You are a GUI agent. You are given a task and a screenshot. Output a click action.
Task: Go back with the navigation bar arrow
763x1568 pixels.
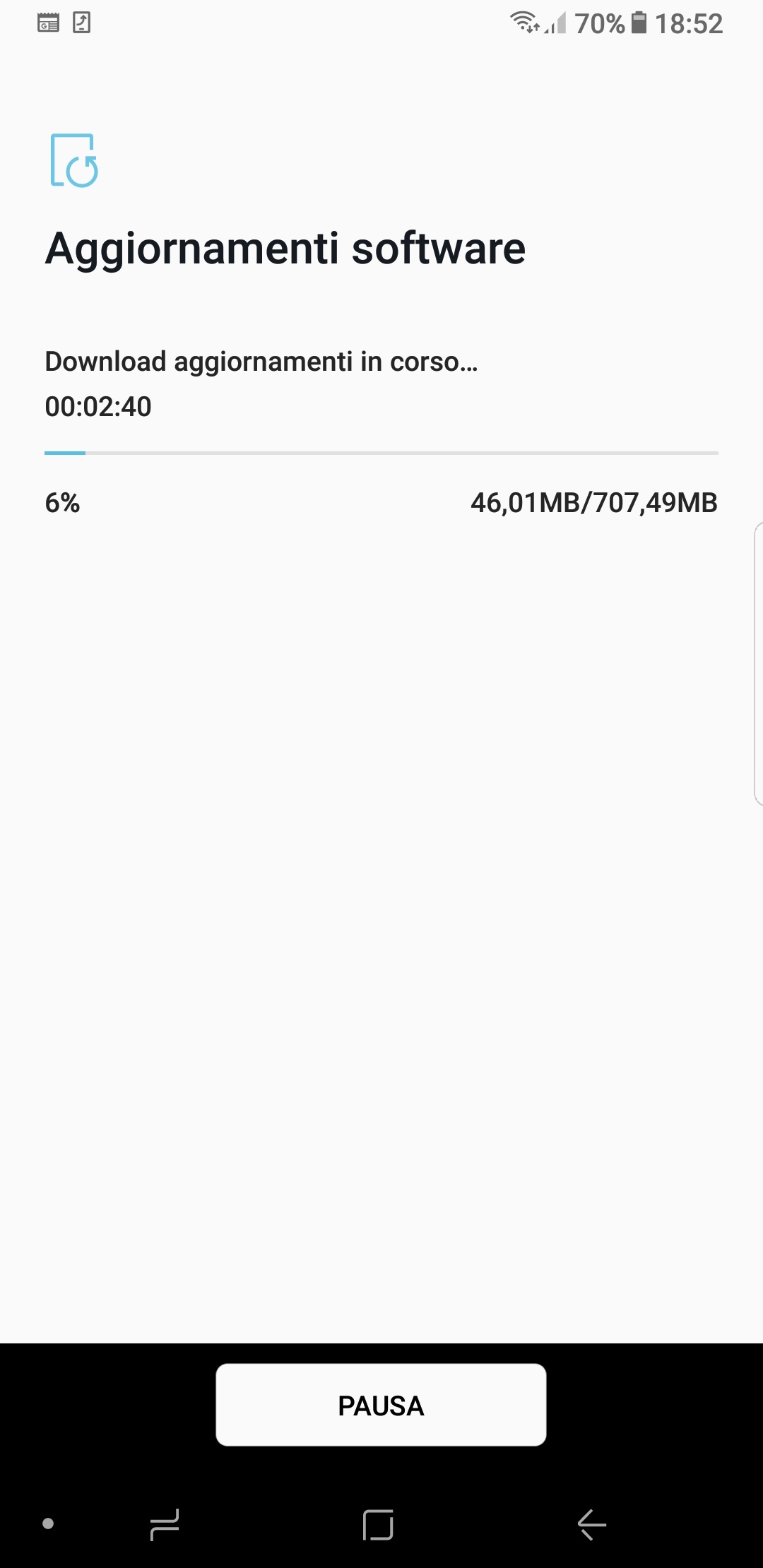592,1524
